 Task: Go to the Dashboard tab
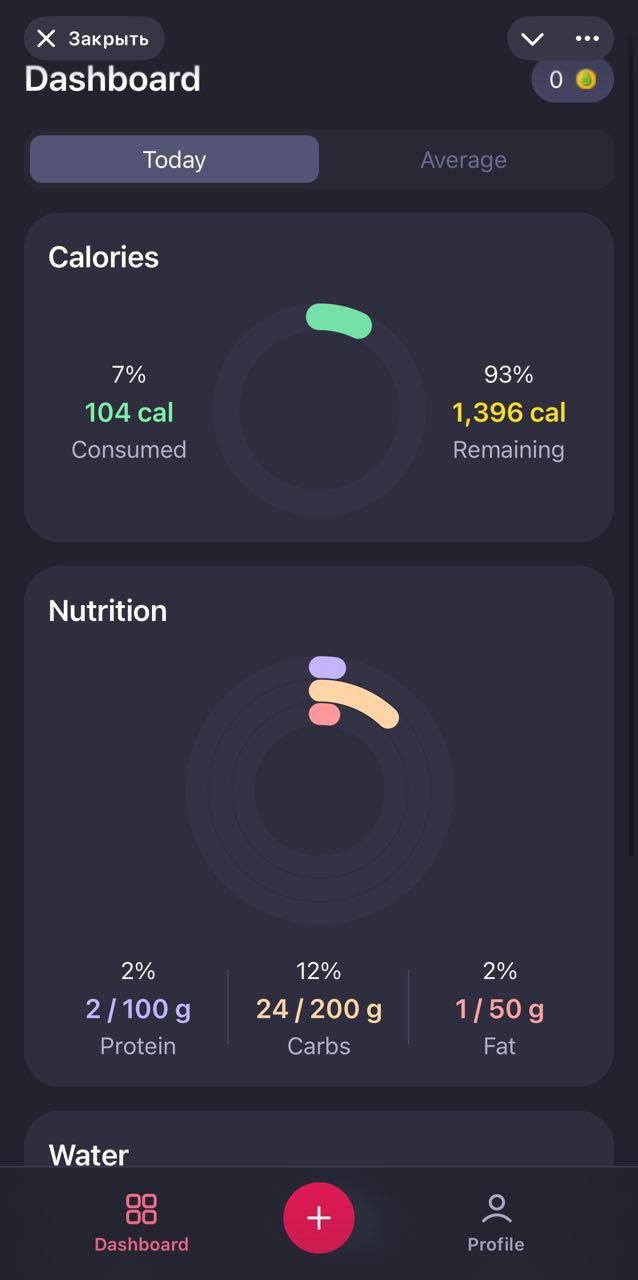click(141, 1222)
